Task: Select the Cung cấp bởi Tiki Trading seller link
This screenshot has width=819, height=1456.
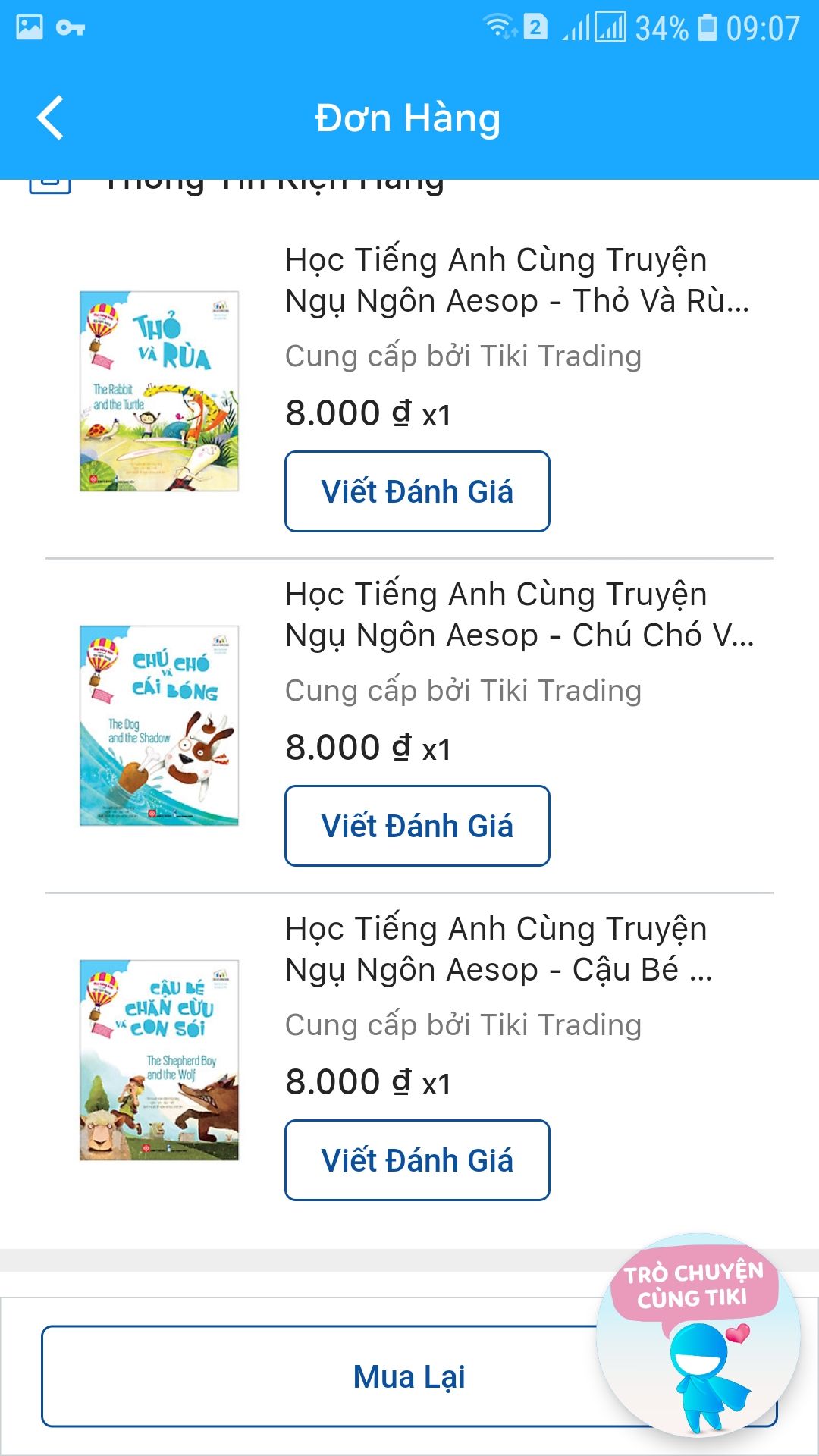Action: [x=463, y=354]
